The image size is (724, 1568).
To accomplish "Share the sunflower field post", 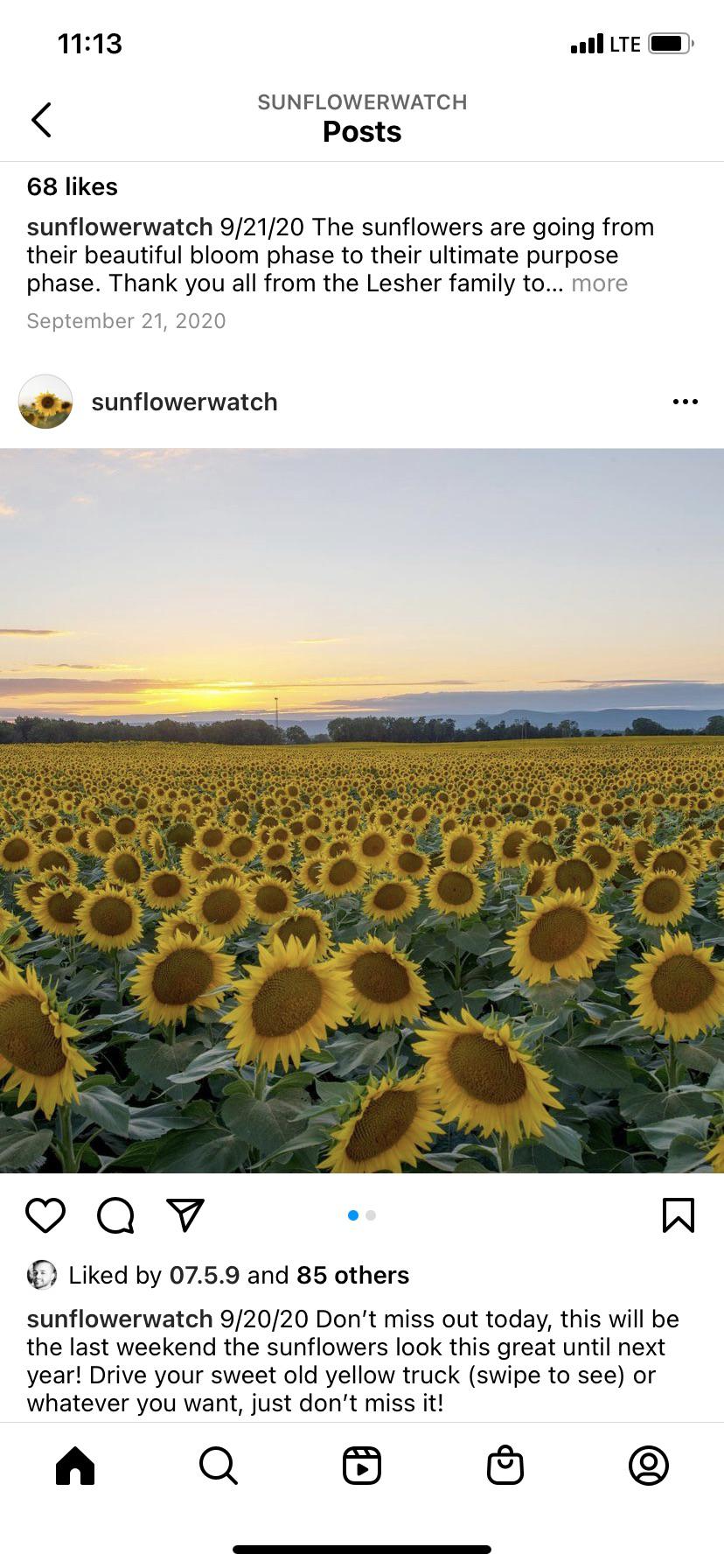I will [185, 1214].
